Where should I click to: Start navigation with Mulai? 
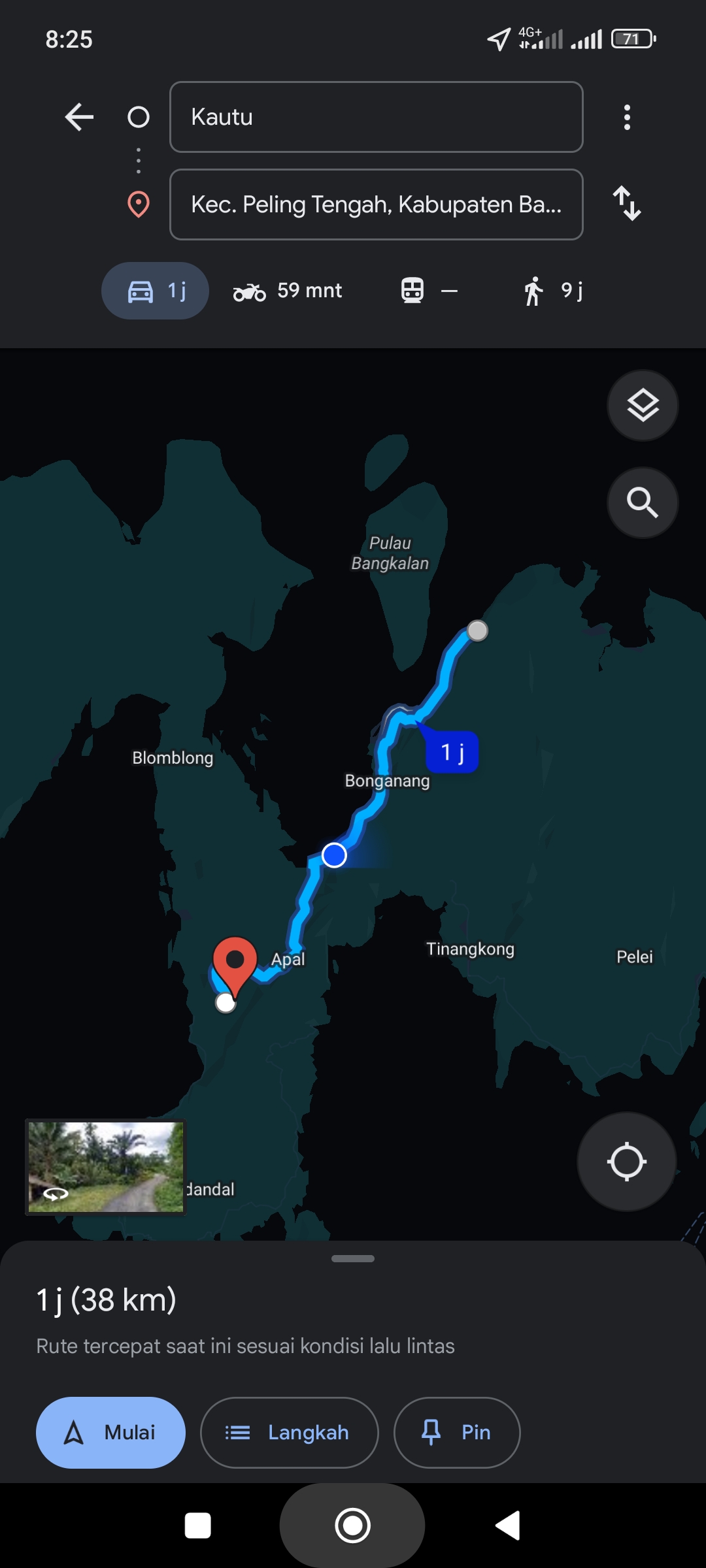[110, 1433]
